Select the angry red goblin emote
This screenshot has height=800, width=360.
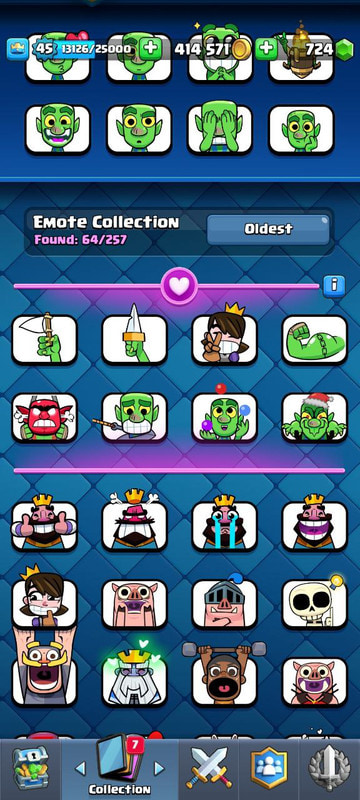pyautogui.click(x=44, y=418)
